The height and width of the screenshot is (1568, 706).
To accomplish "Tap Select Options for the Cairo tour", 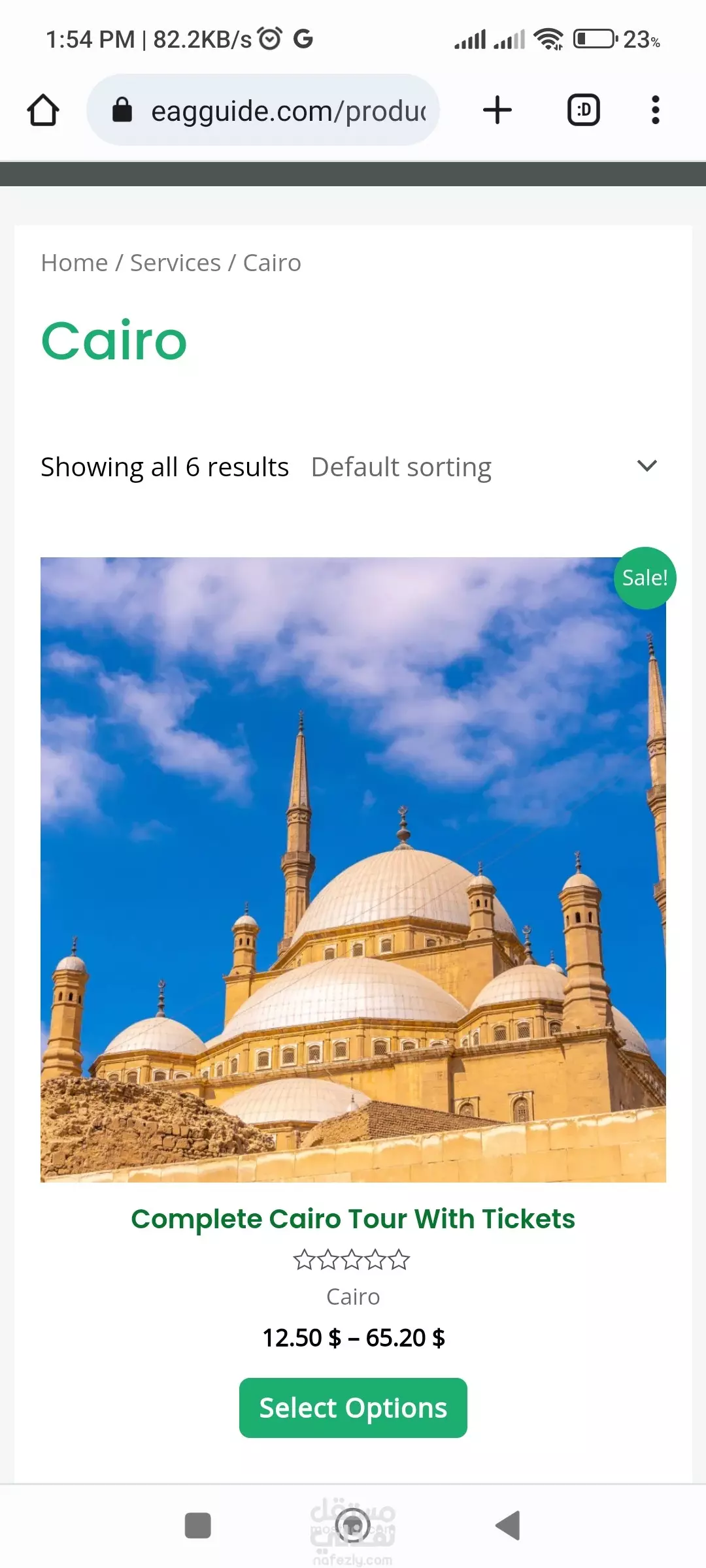I will point(353,1408).
